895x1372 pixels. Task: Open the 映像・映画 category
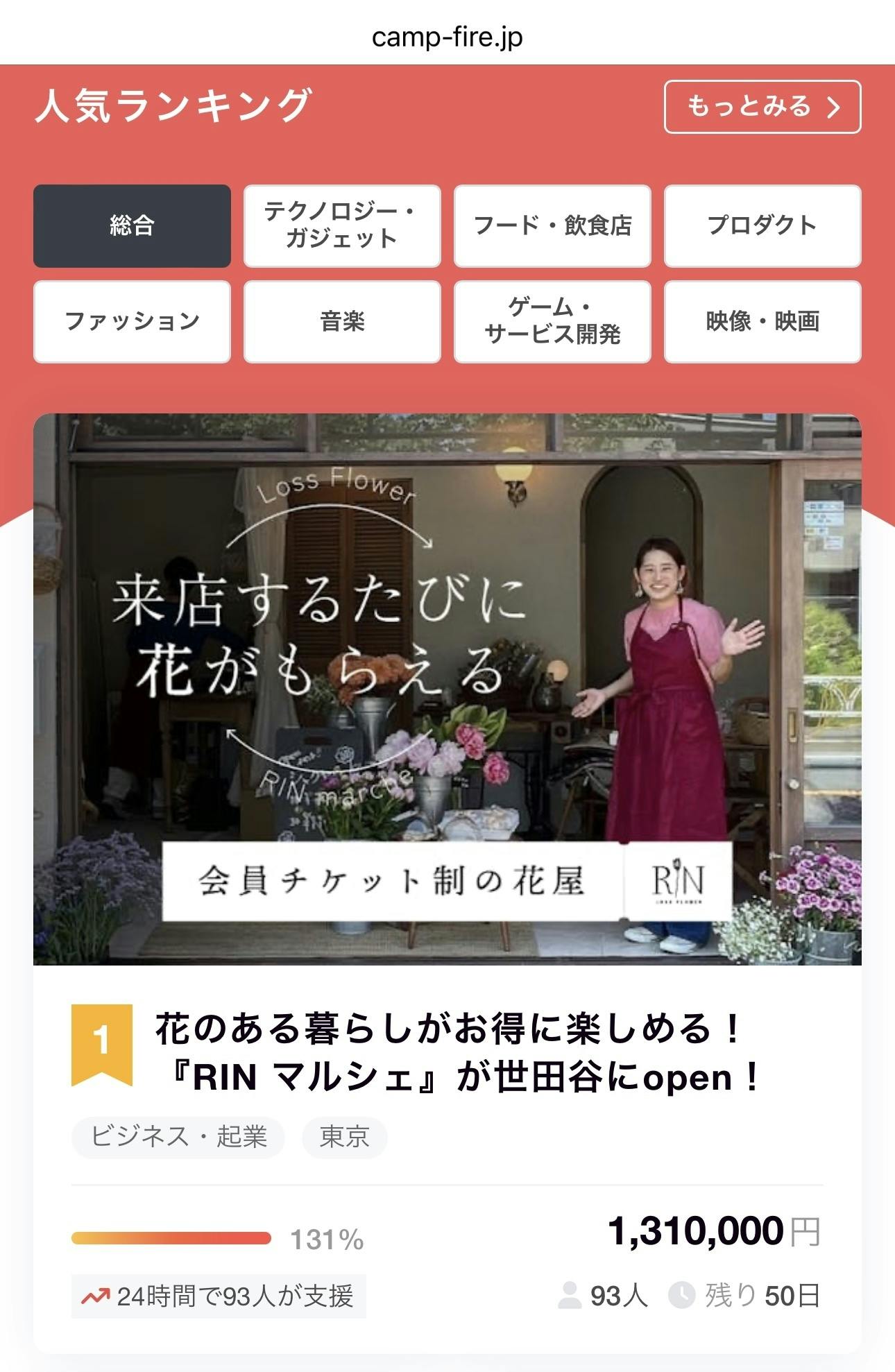[x=762, y=322]
